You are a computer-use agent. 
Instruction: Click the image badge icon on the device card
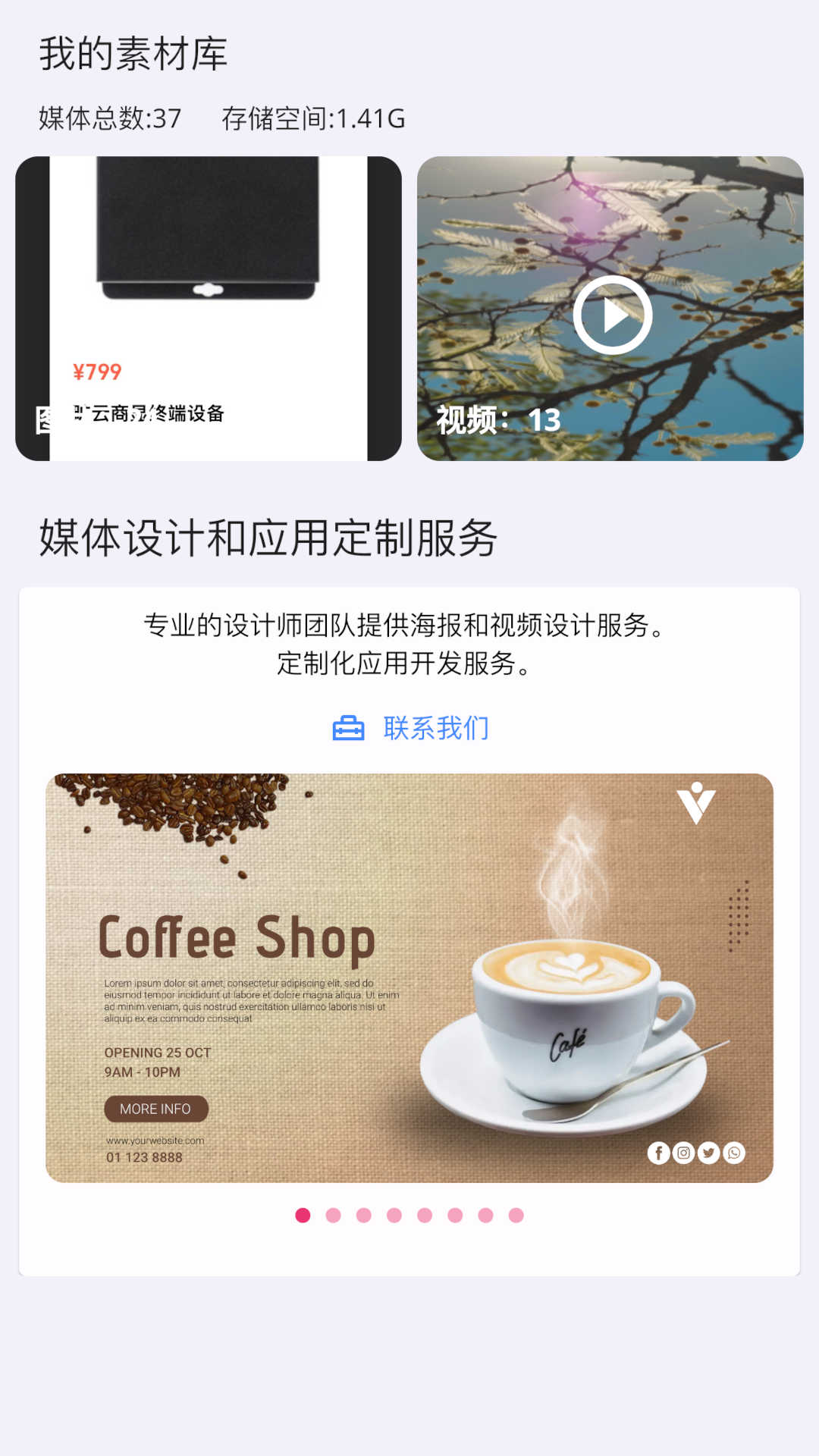pos(43,419)
